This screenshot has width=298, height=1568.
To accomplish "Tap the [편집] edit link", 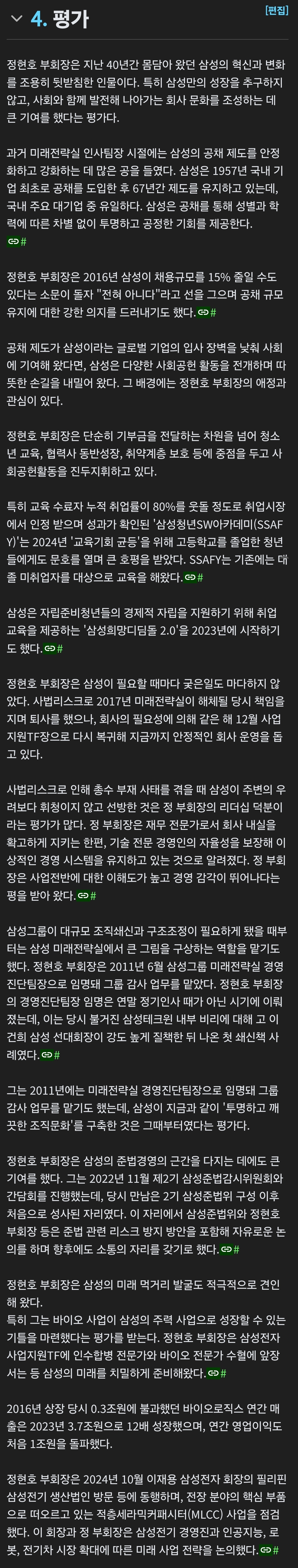I will 277,10.
